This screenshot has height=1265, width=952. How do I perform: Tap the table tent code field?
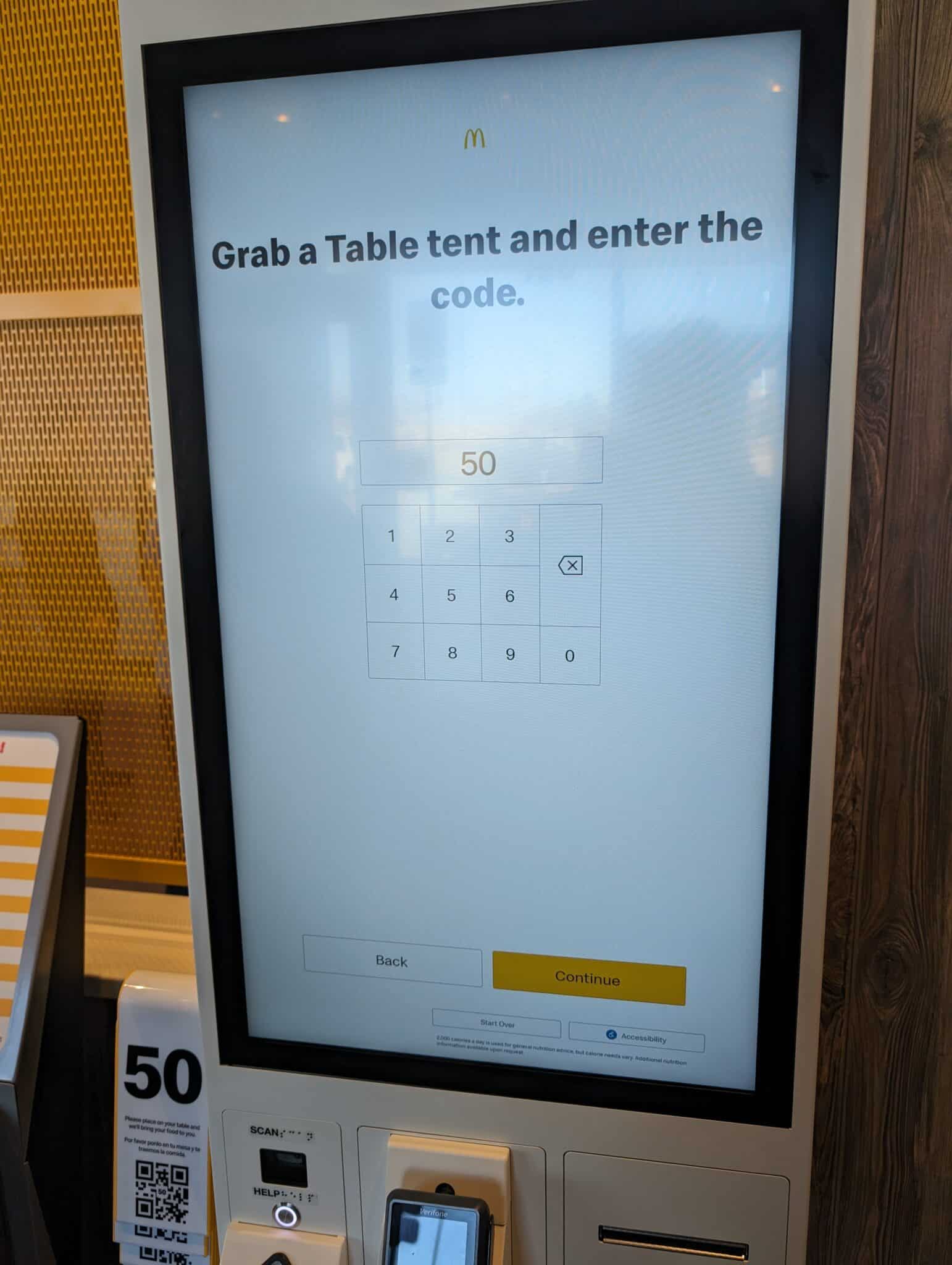click(480, 462)
